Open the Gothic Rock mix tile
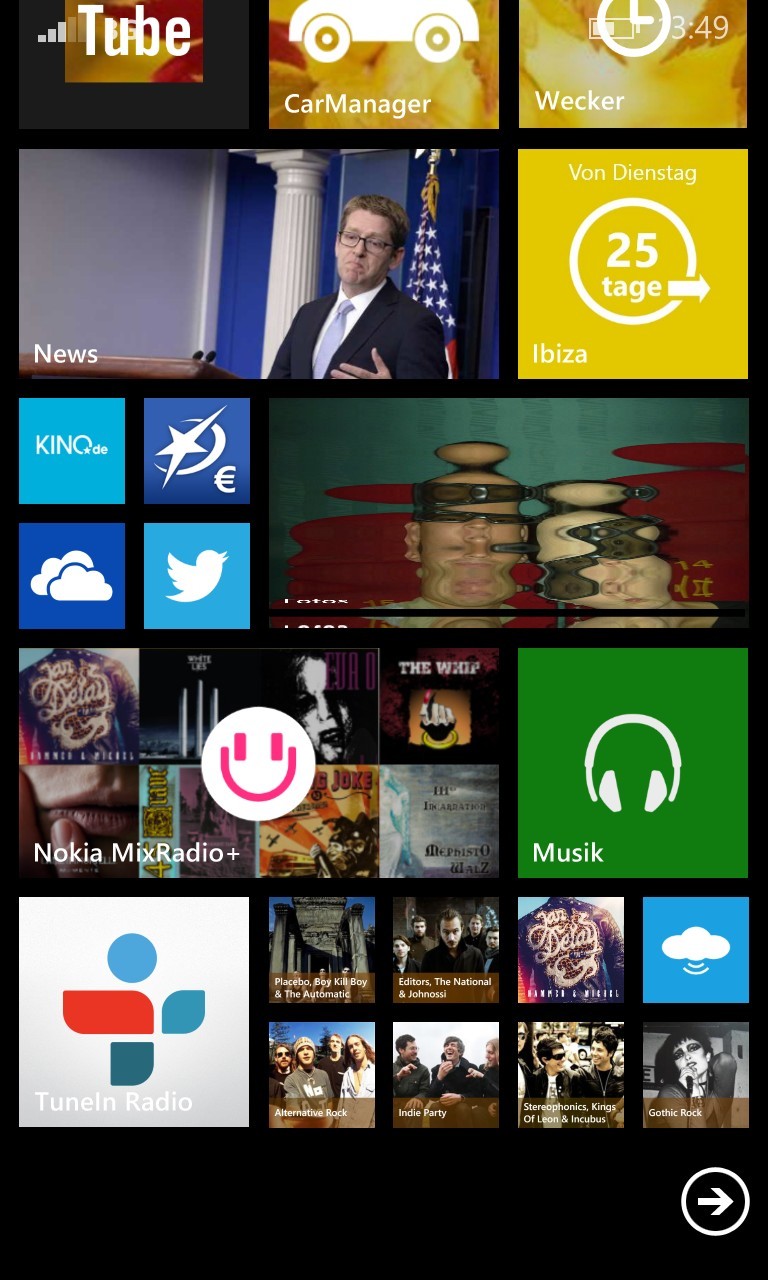The width and height of the screenshot is (768, 1280). click(x=696, y=1075)
